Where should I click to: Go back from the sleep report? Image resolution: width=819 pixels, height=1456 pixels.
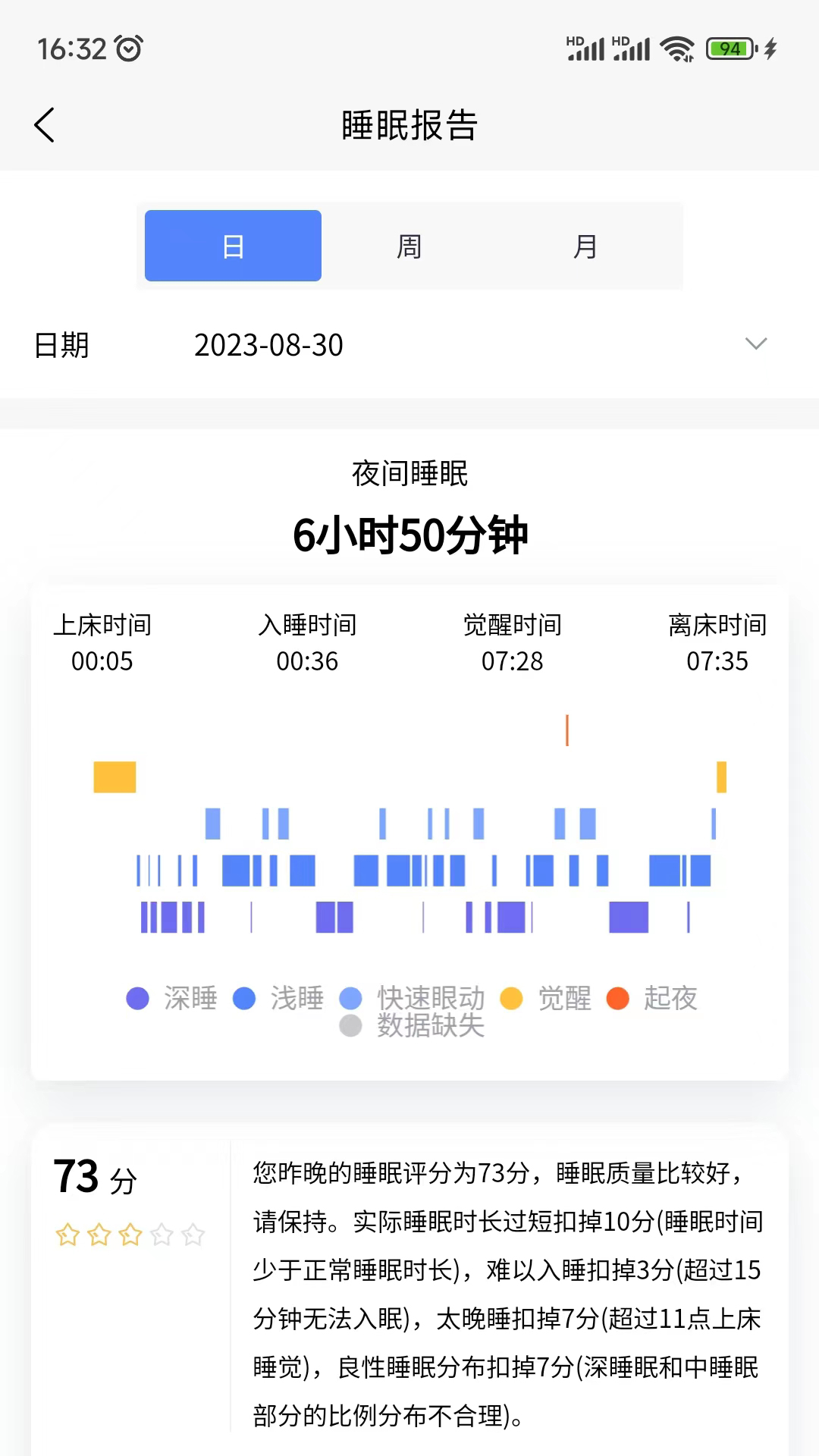[x=45, y=125]
